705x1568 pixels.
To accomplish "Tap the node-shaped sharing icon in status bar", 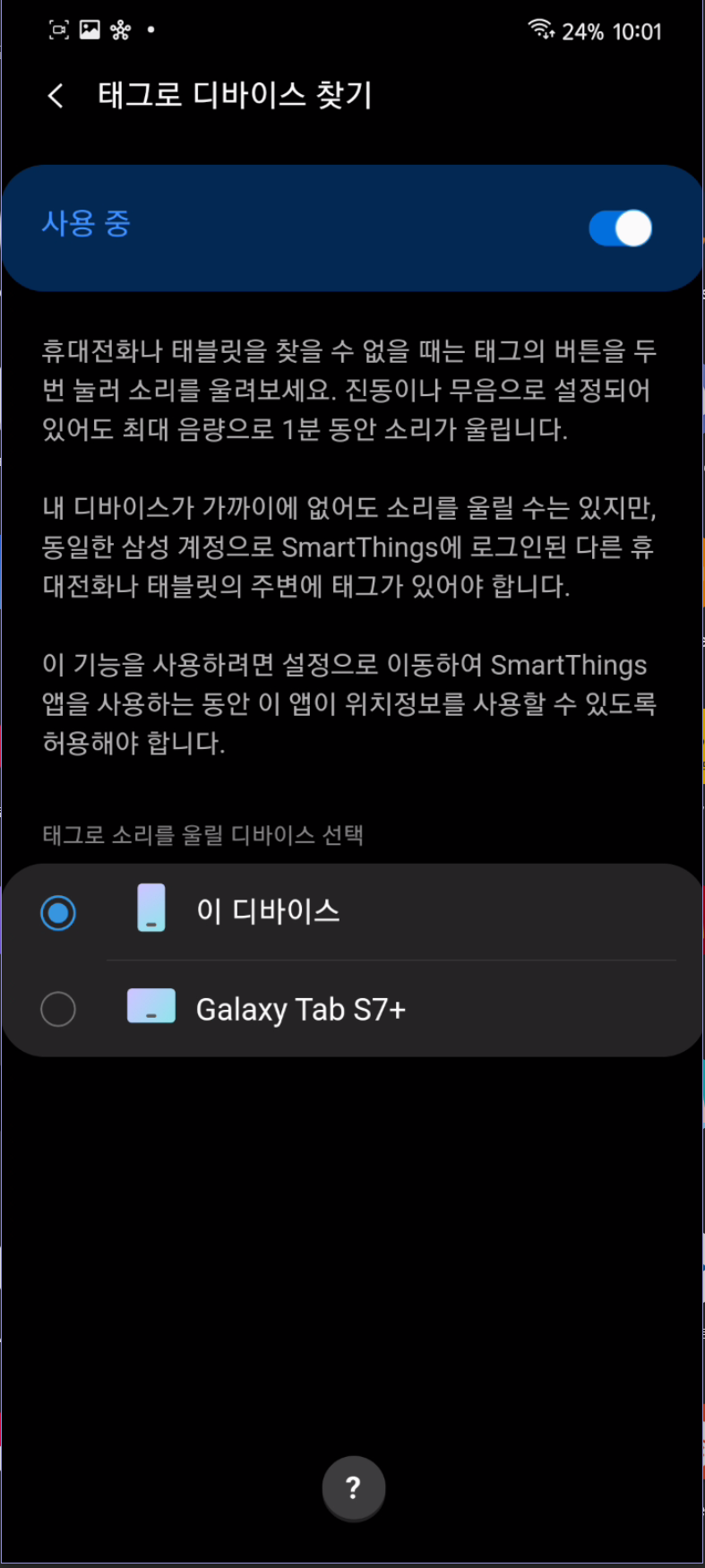I will (121, 29).
